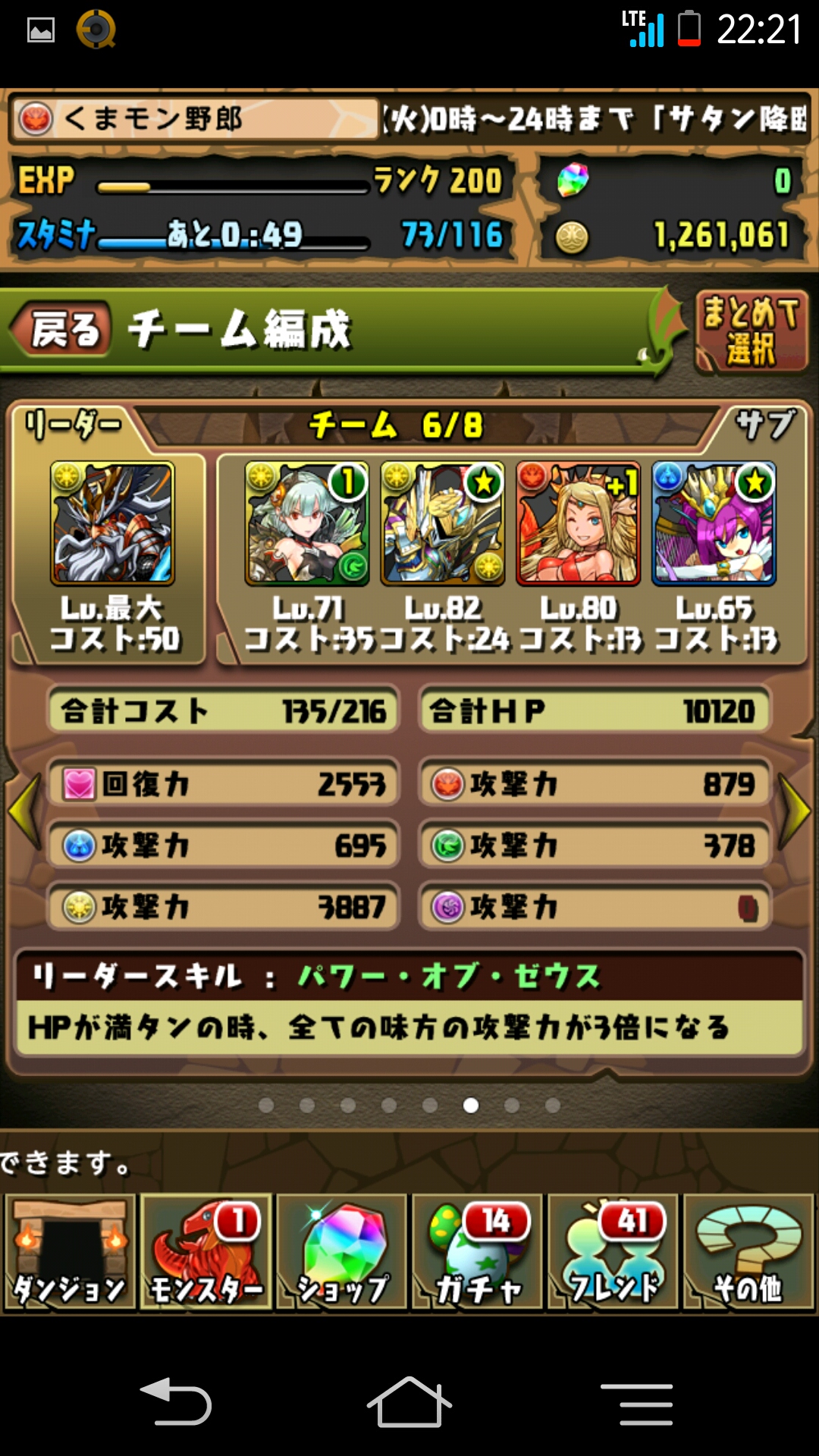Open the ショップ shop tab
819x1456 pixels.
point(341,1253)
